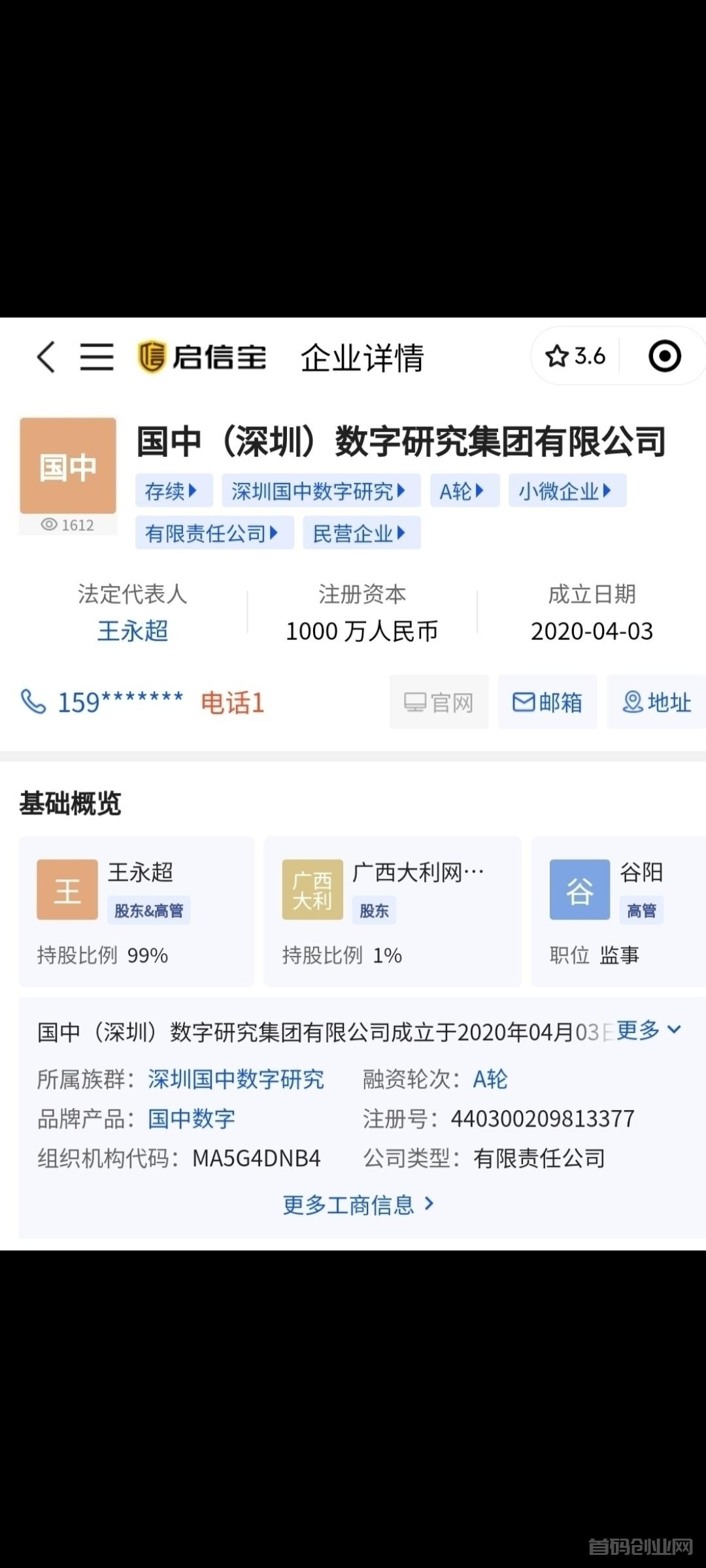Image resolution: width=706 pixels, height=1568 pixels.
Task: Select the 深圳国中数字研究 group tag
Action: tap(320, 491)
